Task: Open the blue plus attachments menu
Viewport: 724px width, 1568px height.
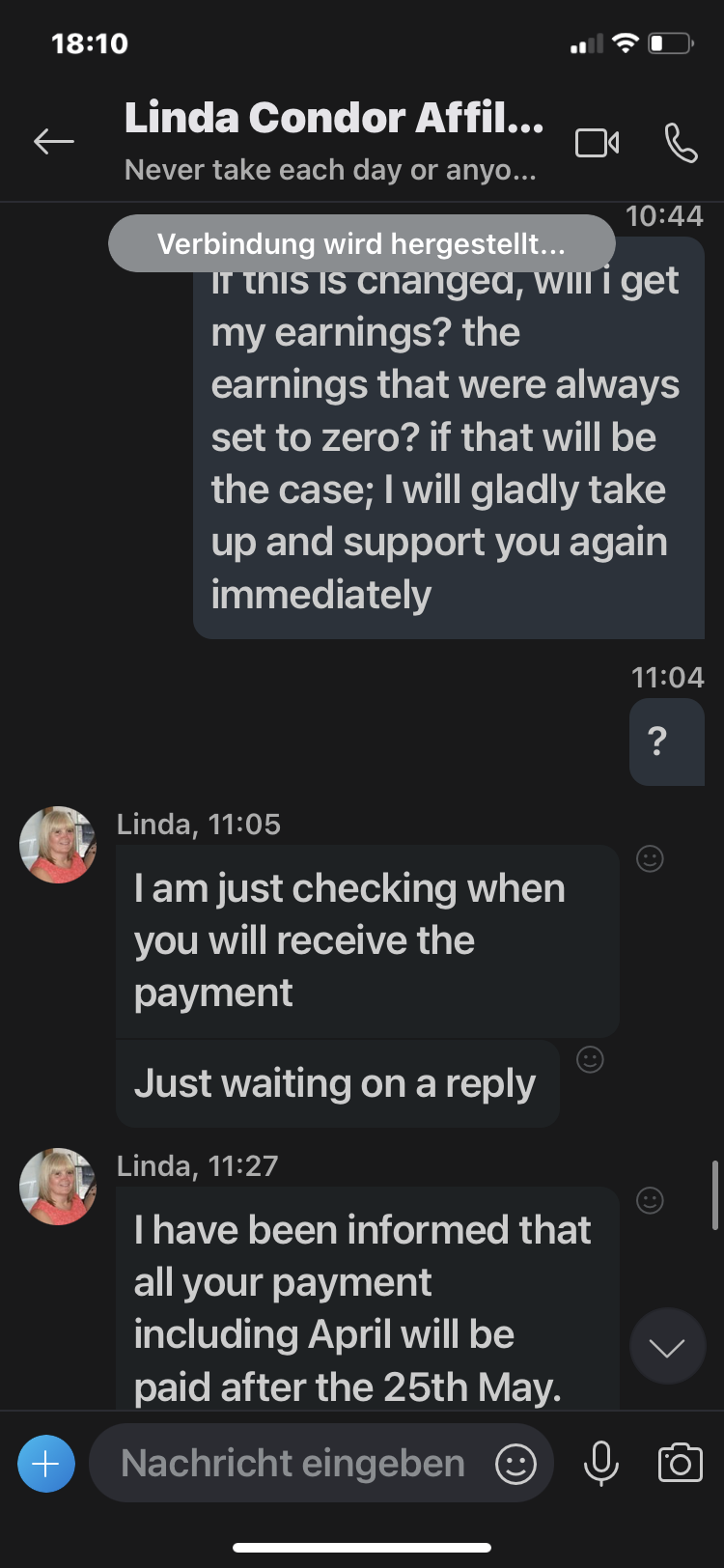Action: (x=45, y=1464)
